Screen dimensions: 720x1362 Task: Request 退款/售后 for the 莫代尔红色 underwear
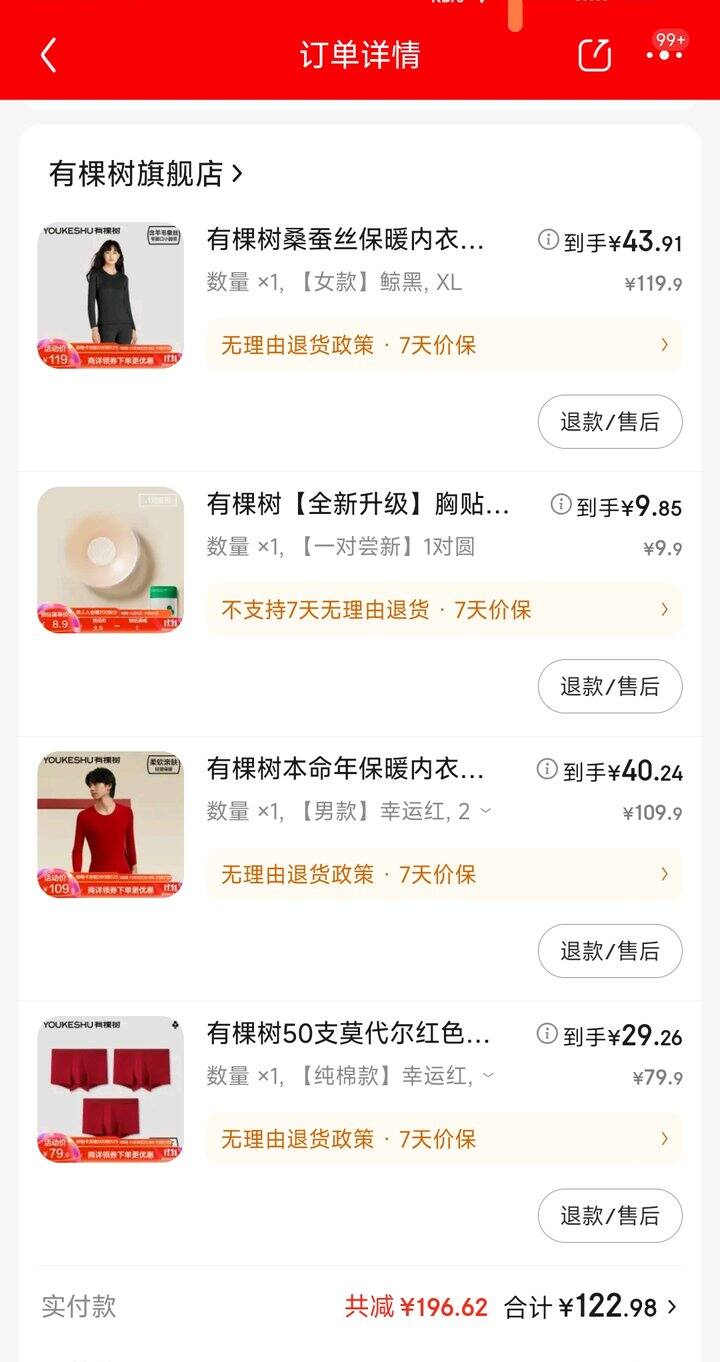click(610, 1215)
